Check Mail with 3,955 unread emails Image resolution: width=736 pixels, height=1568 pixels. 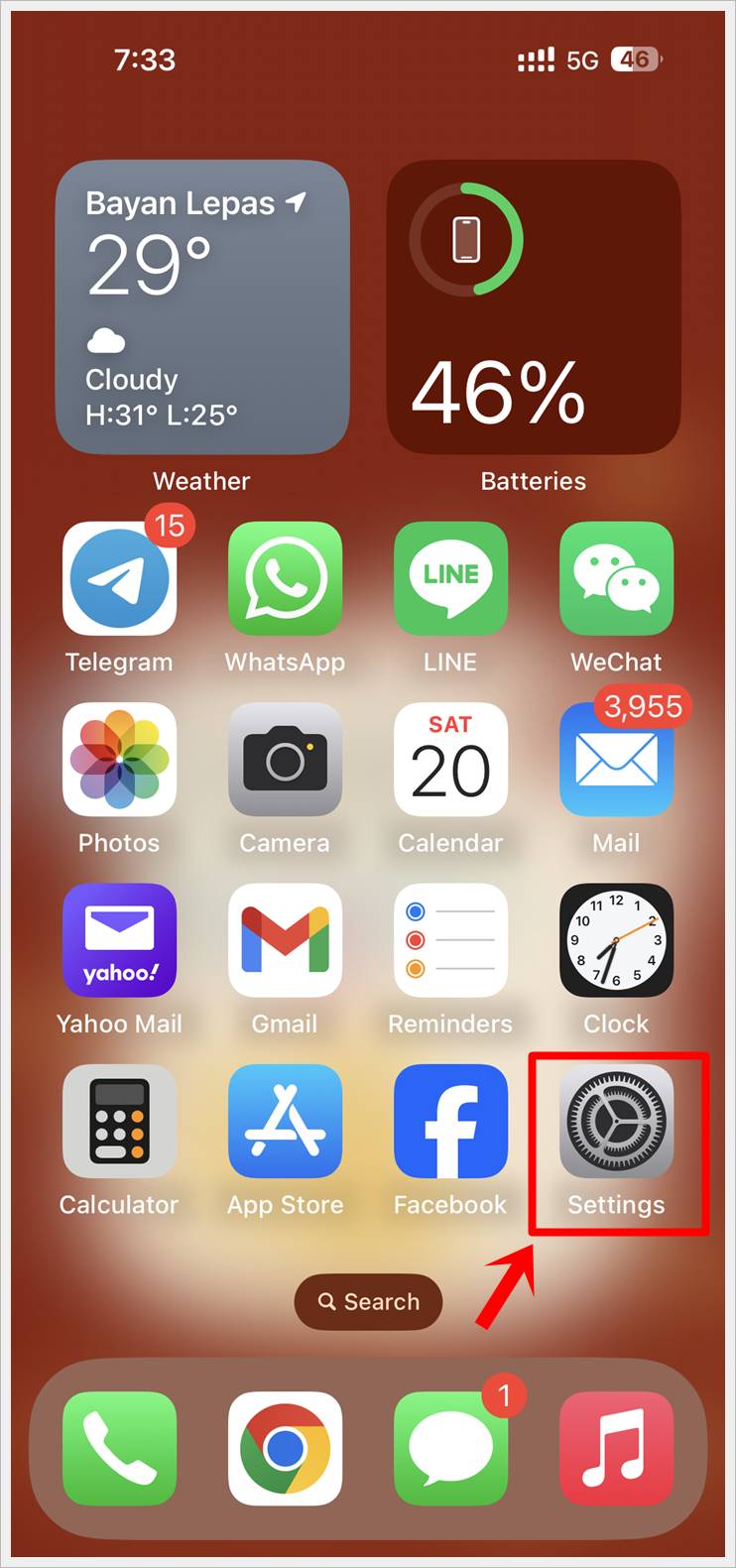[616, 760]
